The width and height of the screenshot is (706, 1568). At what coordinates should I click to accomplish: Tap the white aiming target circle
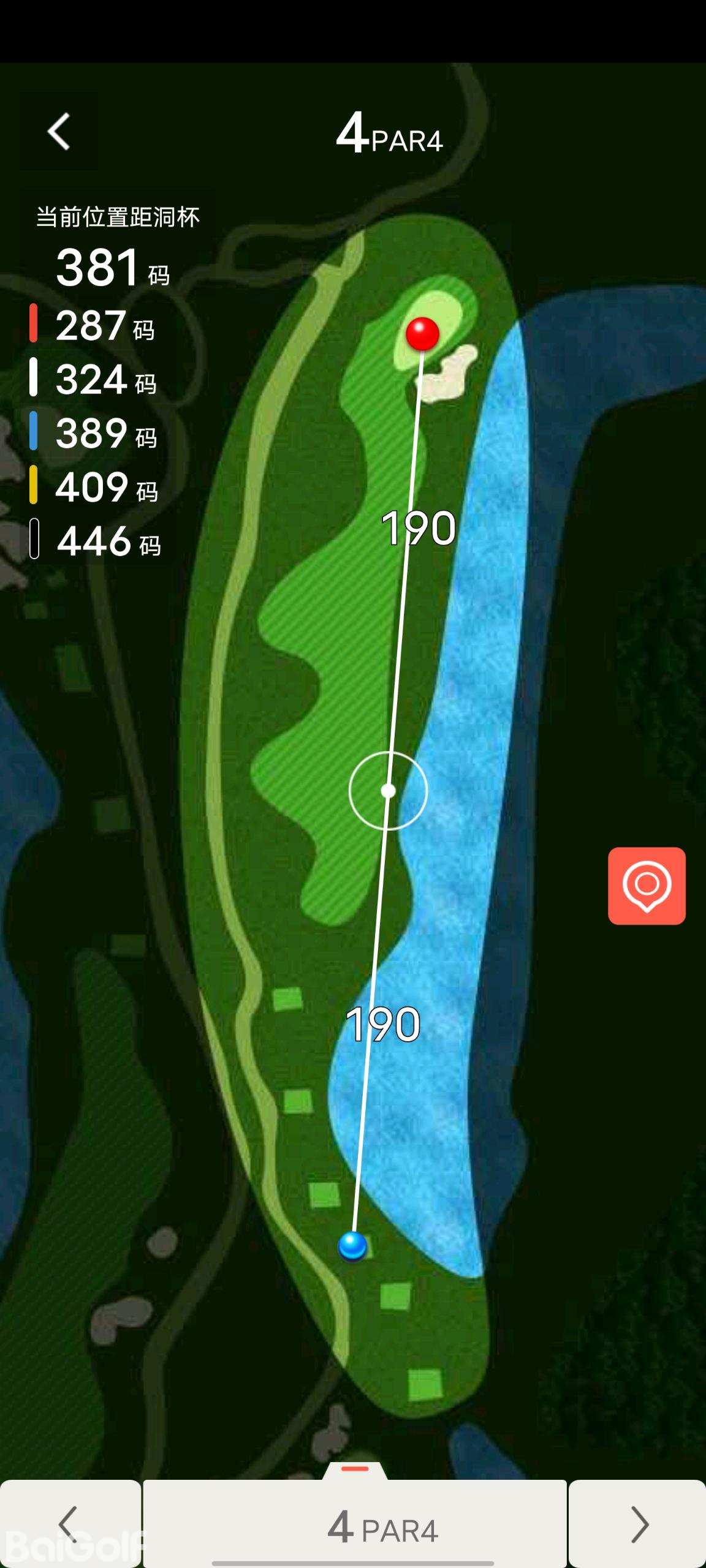coord(388,791)
